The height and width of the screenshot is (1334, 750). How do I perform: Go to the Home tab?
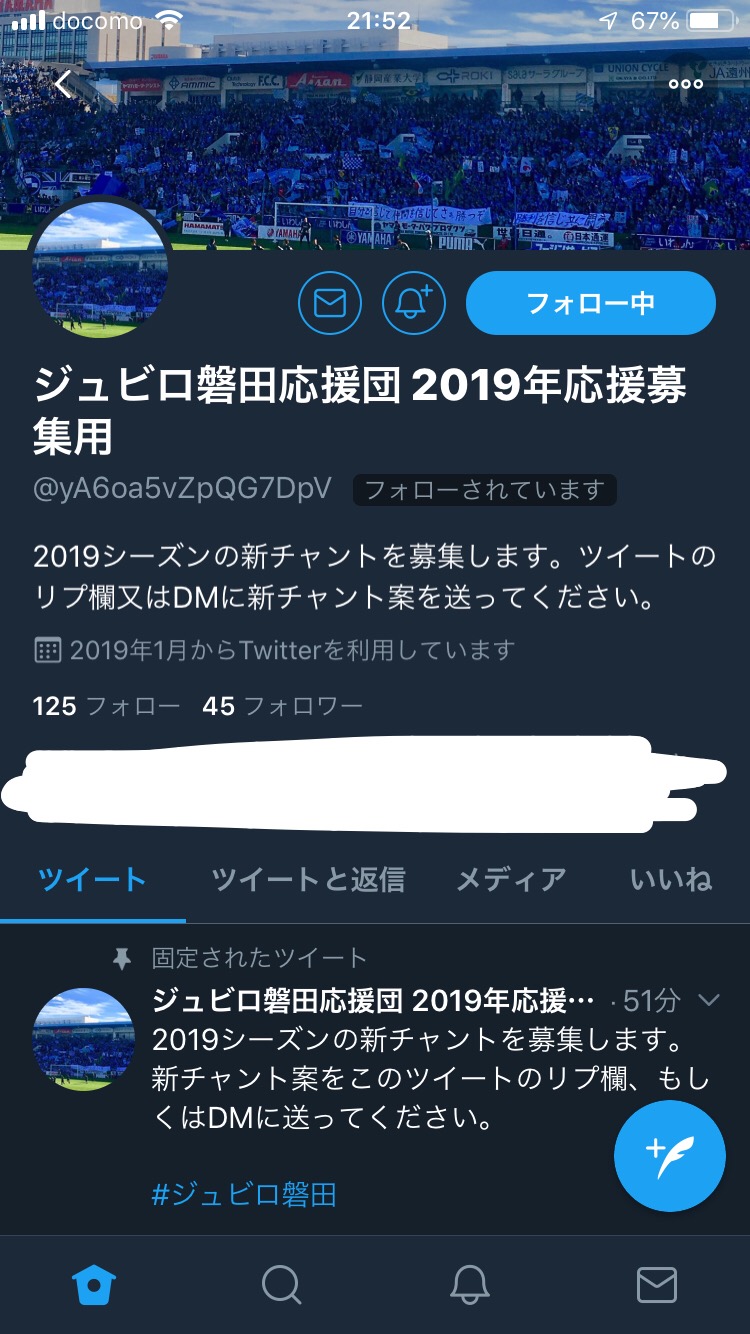click(x=95, y=1285)
